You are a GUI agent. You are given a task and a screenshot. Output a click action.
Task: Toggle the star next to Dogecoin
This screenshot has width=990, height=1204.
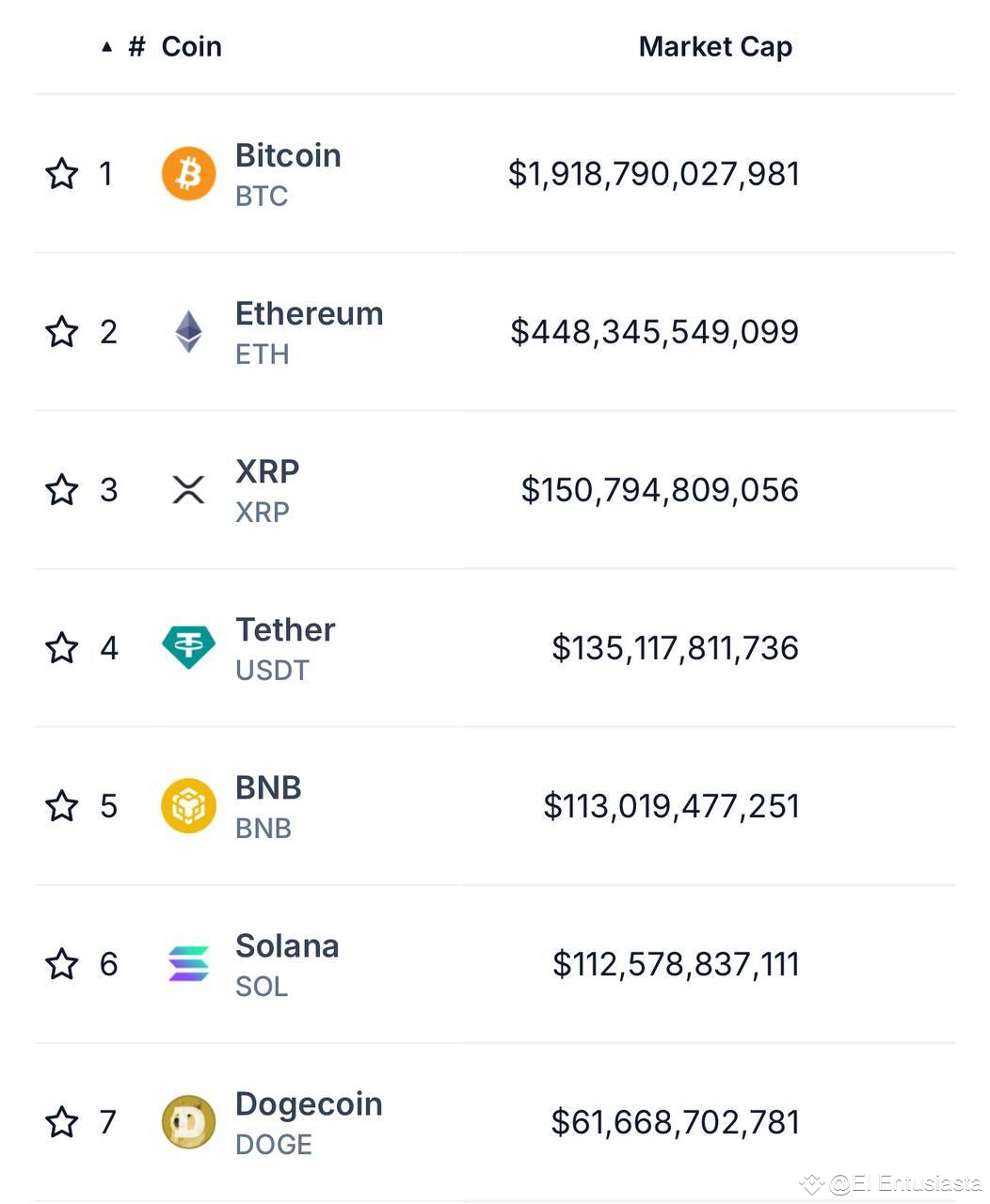click(61, 1121)
